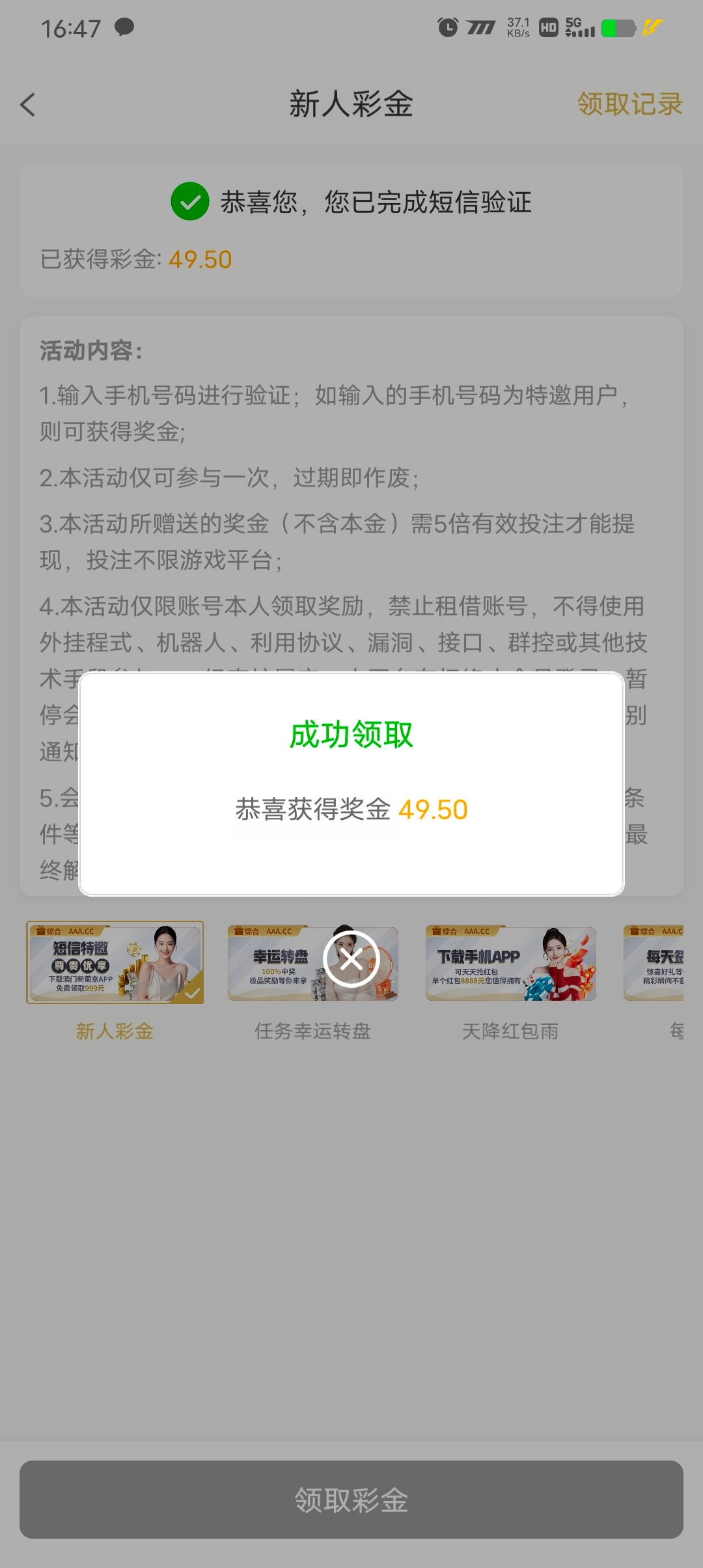This screenshot has height=1568, width=703.
Task: Tap the battery level indicator
Action: [x=616, y=27]
